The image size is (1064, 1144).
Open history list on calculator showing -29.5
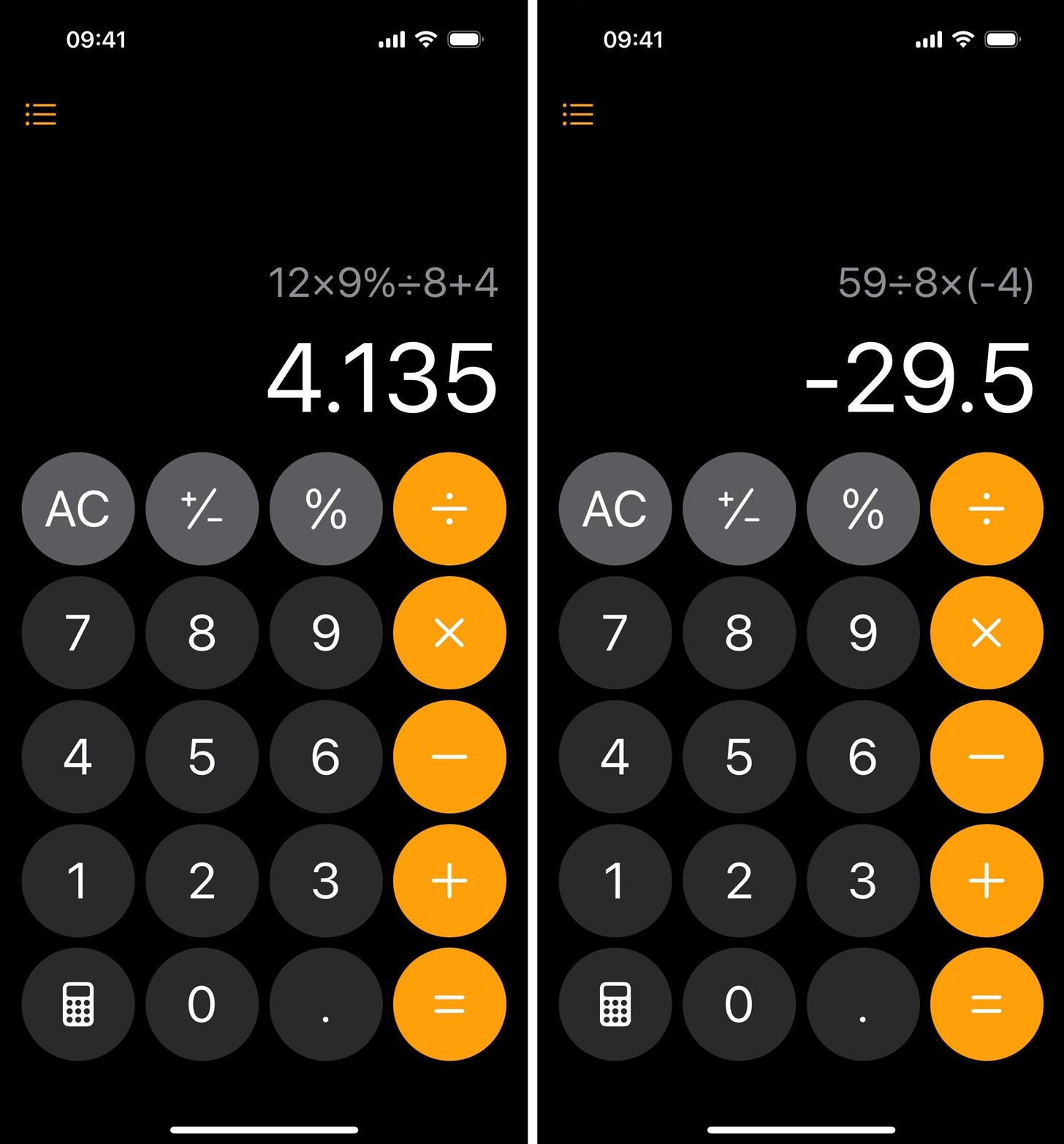pyautogui.click(x=578, y=114)
